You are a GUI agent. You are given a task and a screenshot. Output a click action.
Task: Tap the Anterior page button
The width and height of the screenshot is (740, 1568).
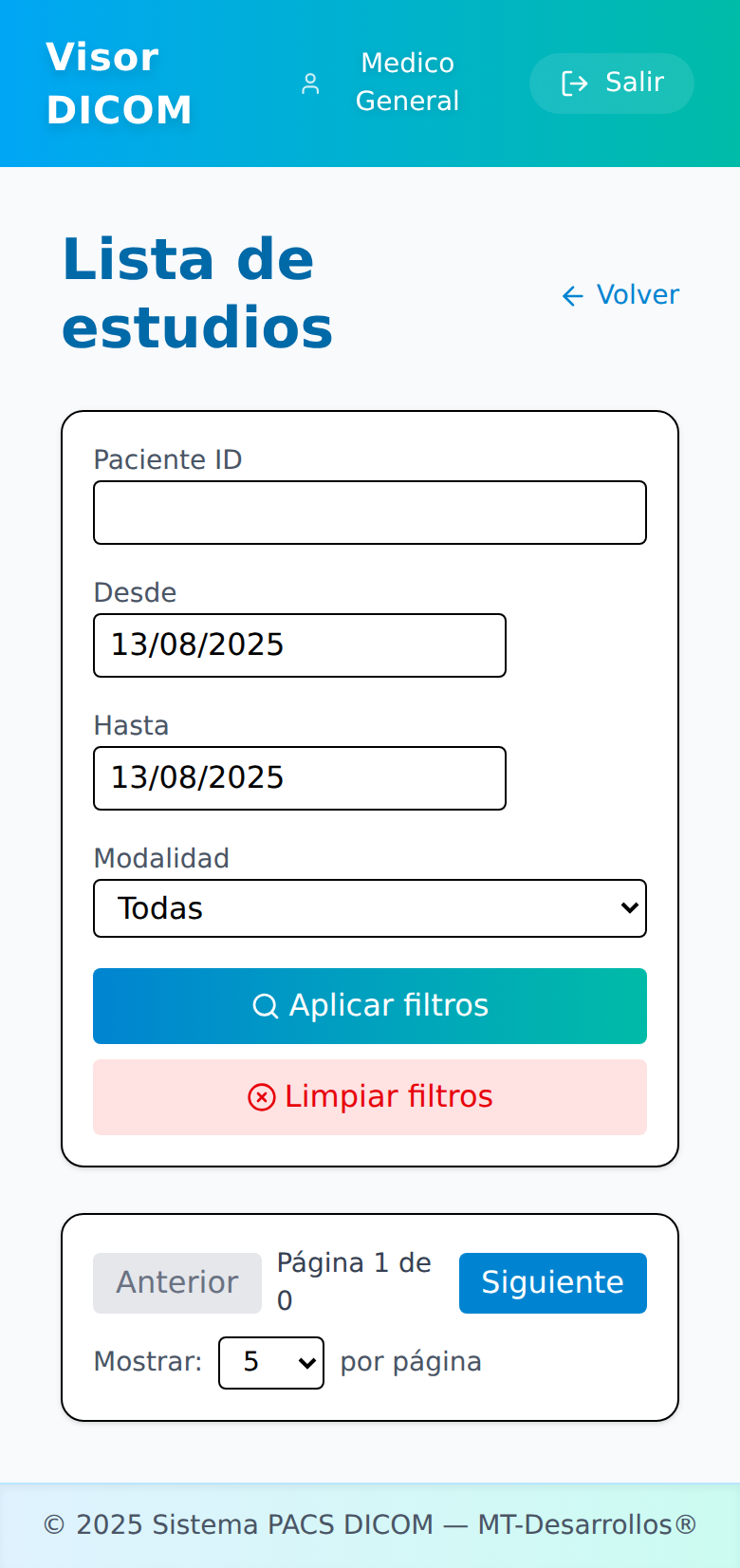(x=177, y=1283)
